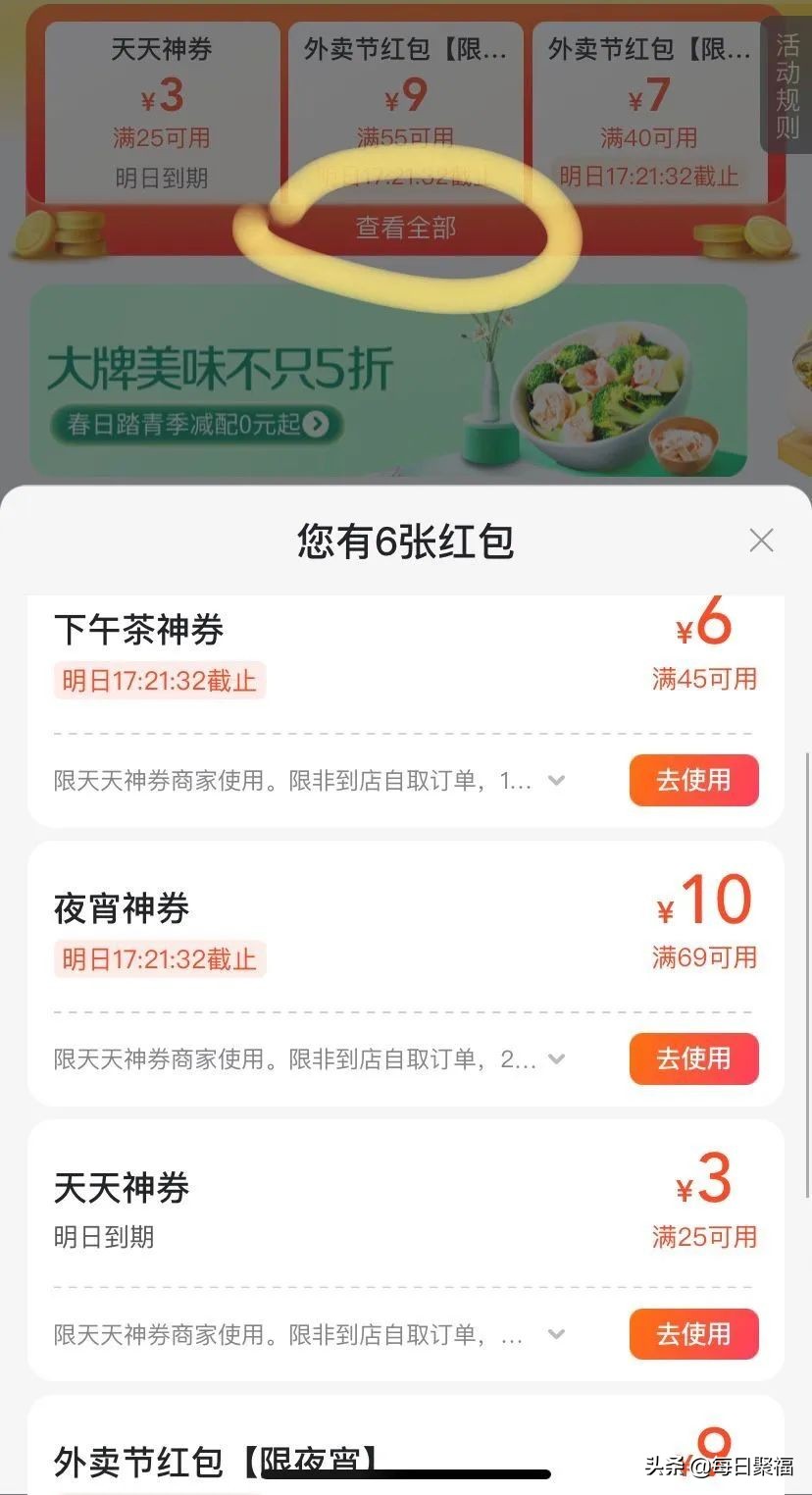812x1495 pixels.
Task: Expand usage restrictions of 夜宵神券
Action: pyautogui.click(x=556, y=1059)
